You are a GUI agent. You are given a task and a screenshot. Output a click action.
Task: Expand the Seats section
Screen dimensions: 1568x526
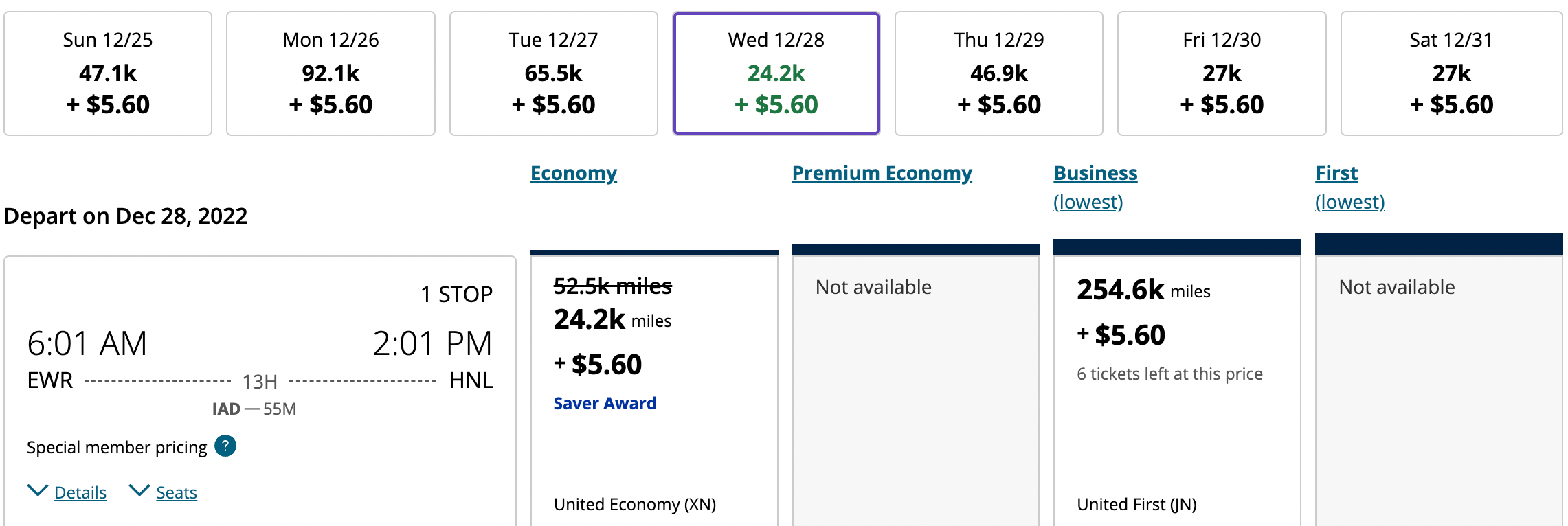pyautogui.click(x=176, y=492)
